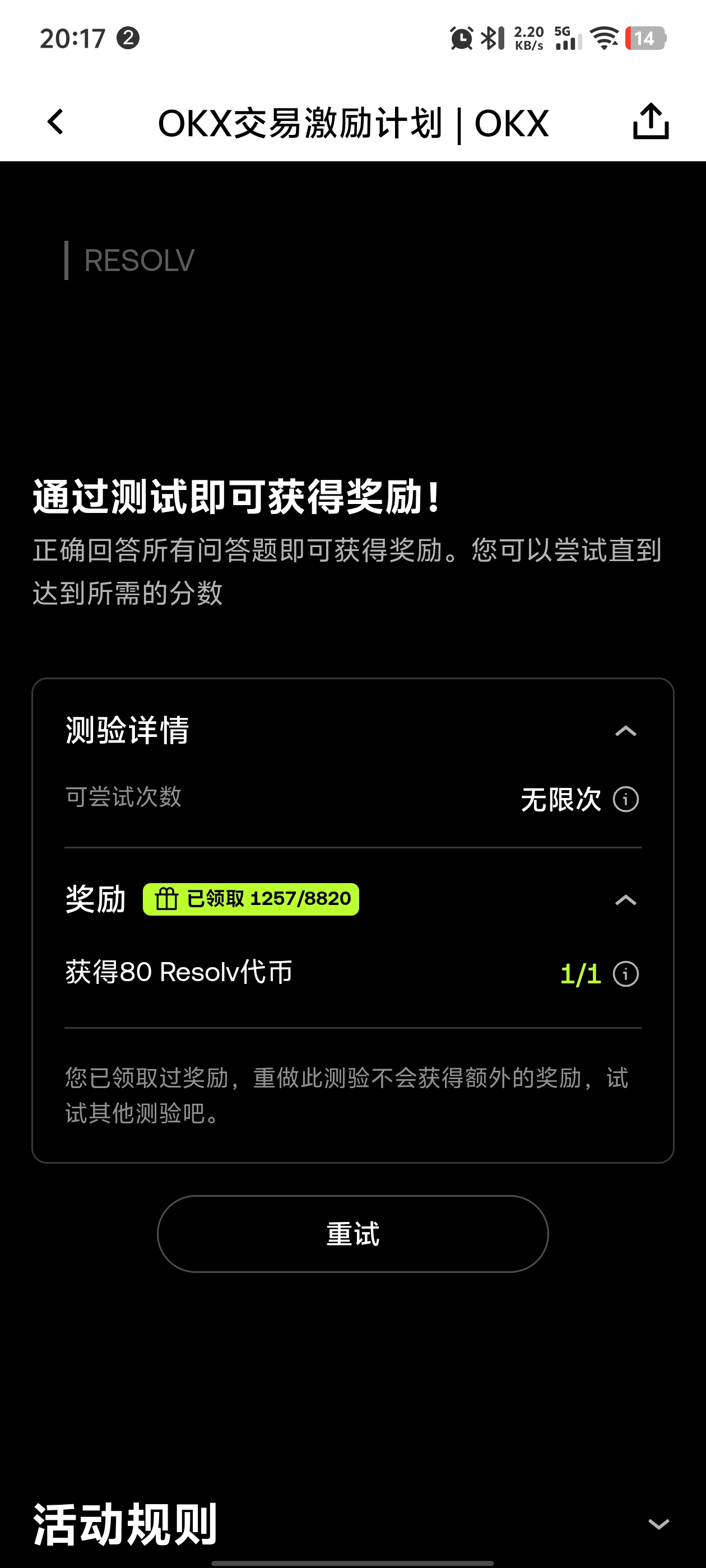Tap 获得80 Resolv代币 reward row

pyautogui.click(x=179, y=973)
